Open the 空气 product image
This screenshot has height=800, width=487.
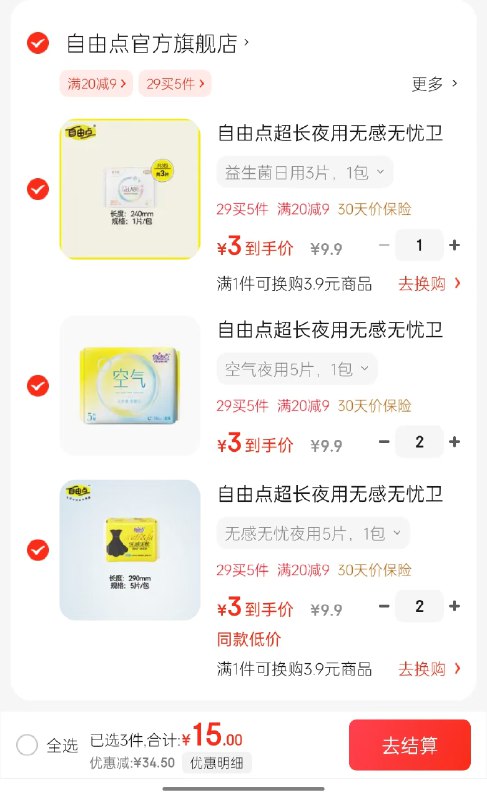click(x=130, y=386)
